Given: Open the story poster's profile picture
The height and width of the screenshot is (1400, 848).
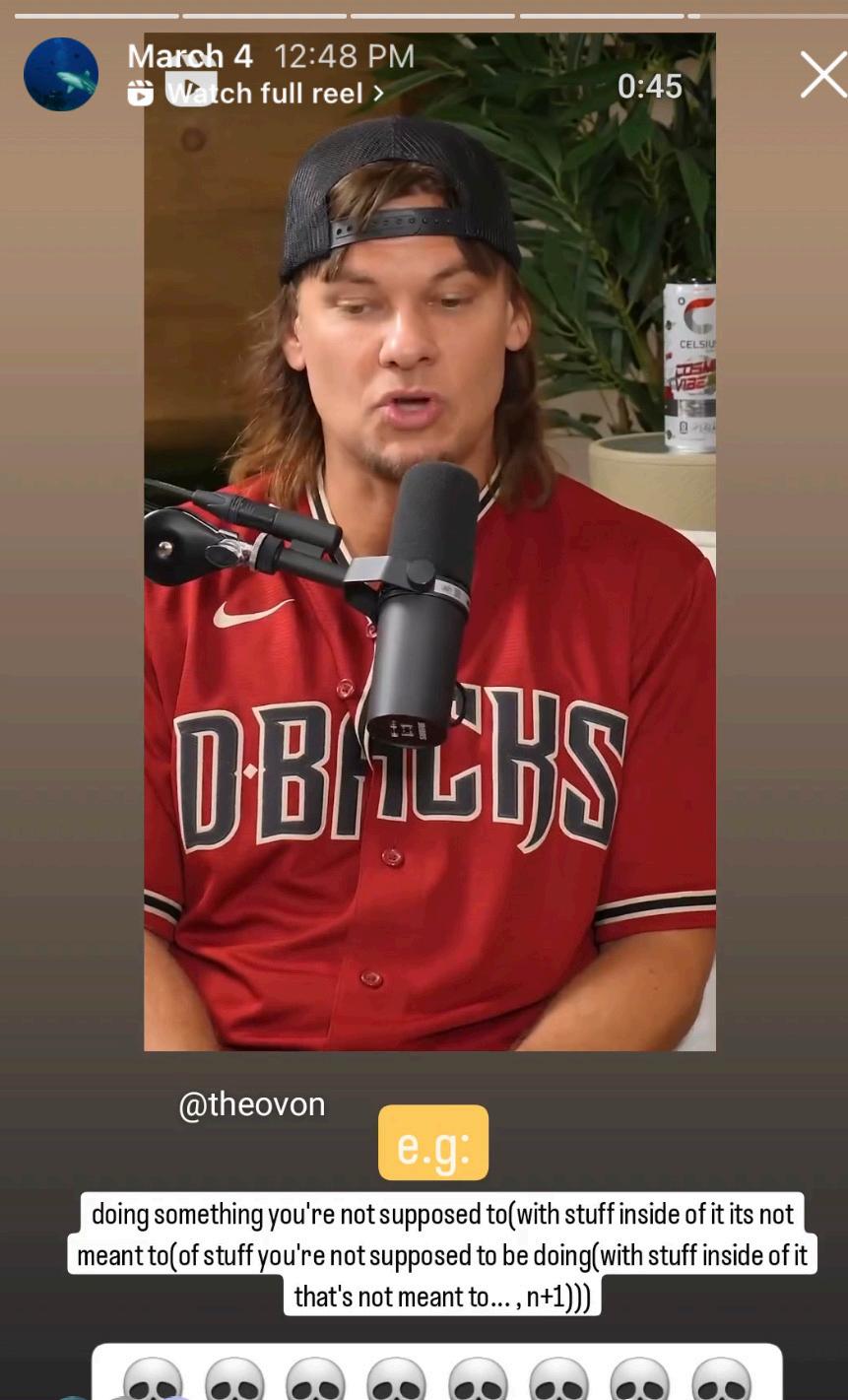Looking at the screenshot, I should click(61, 75).
